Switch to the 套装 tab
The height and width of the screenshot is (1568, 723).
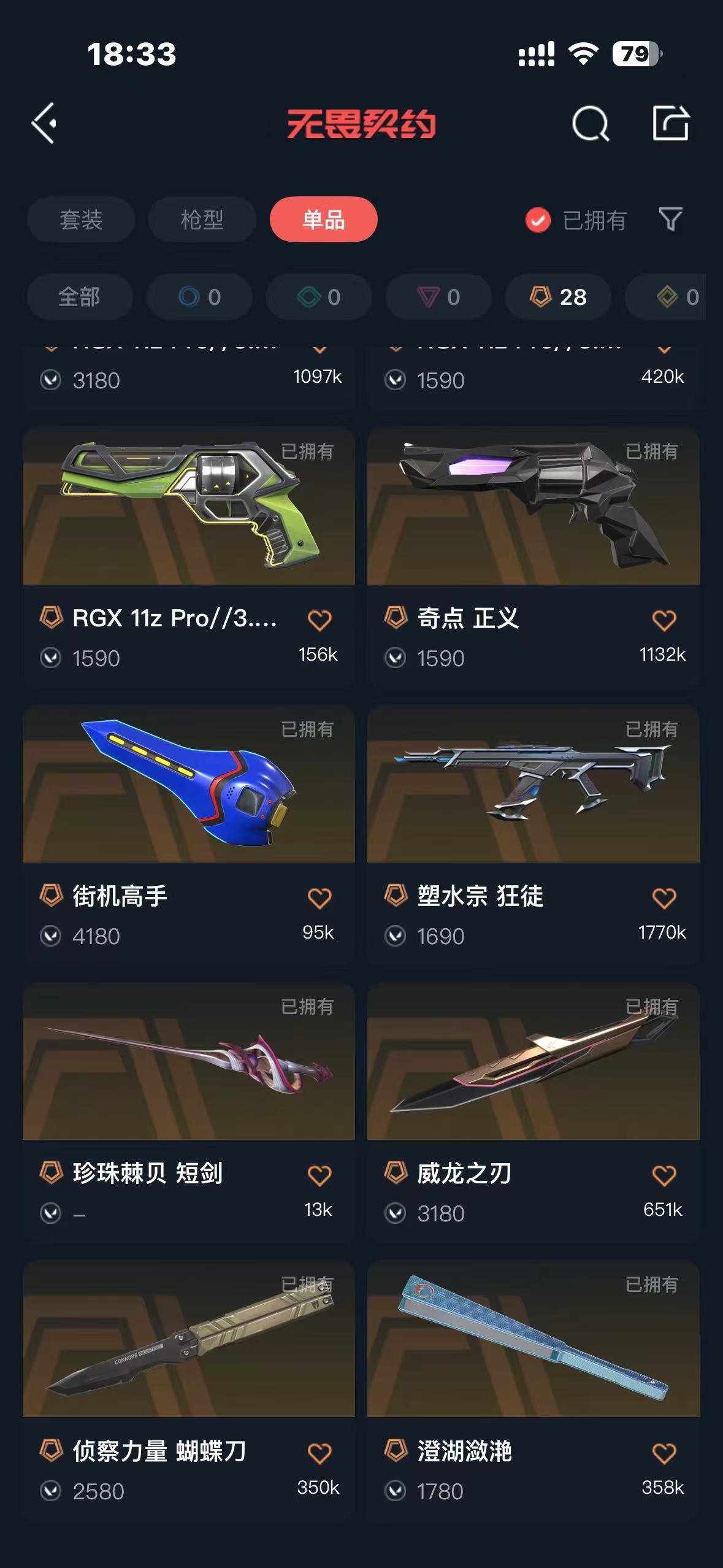(80, 220)
